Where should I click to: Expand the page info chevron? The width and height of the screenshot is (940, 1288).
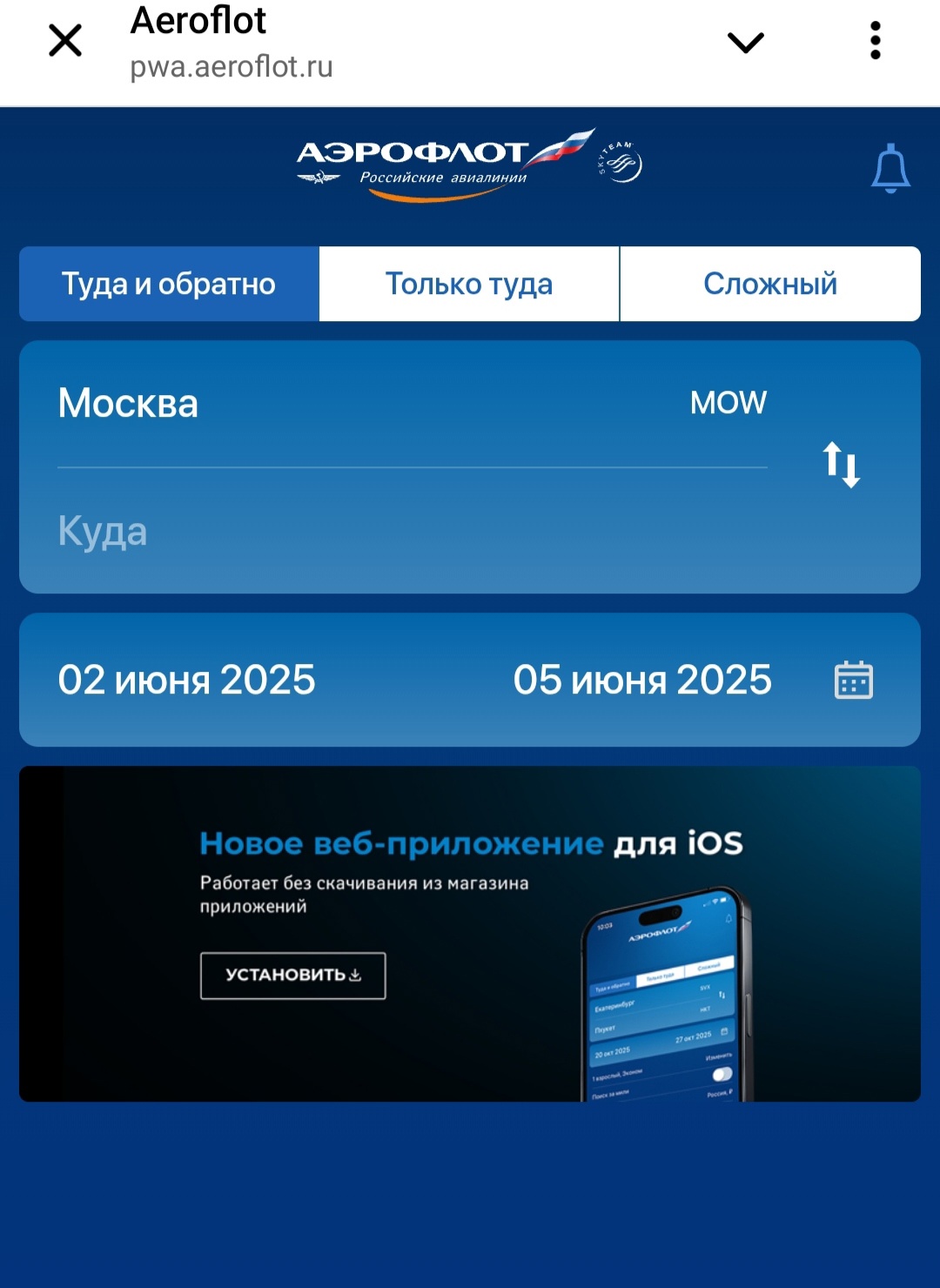[745, 42]
